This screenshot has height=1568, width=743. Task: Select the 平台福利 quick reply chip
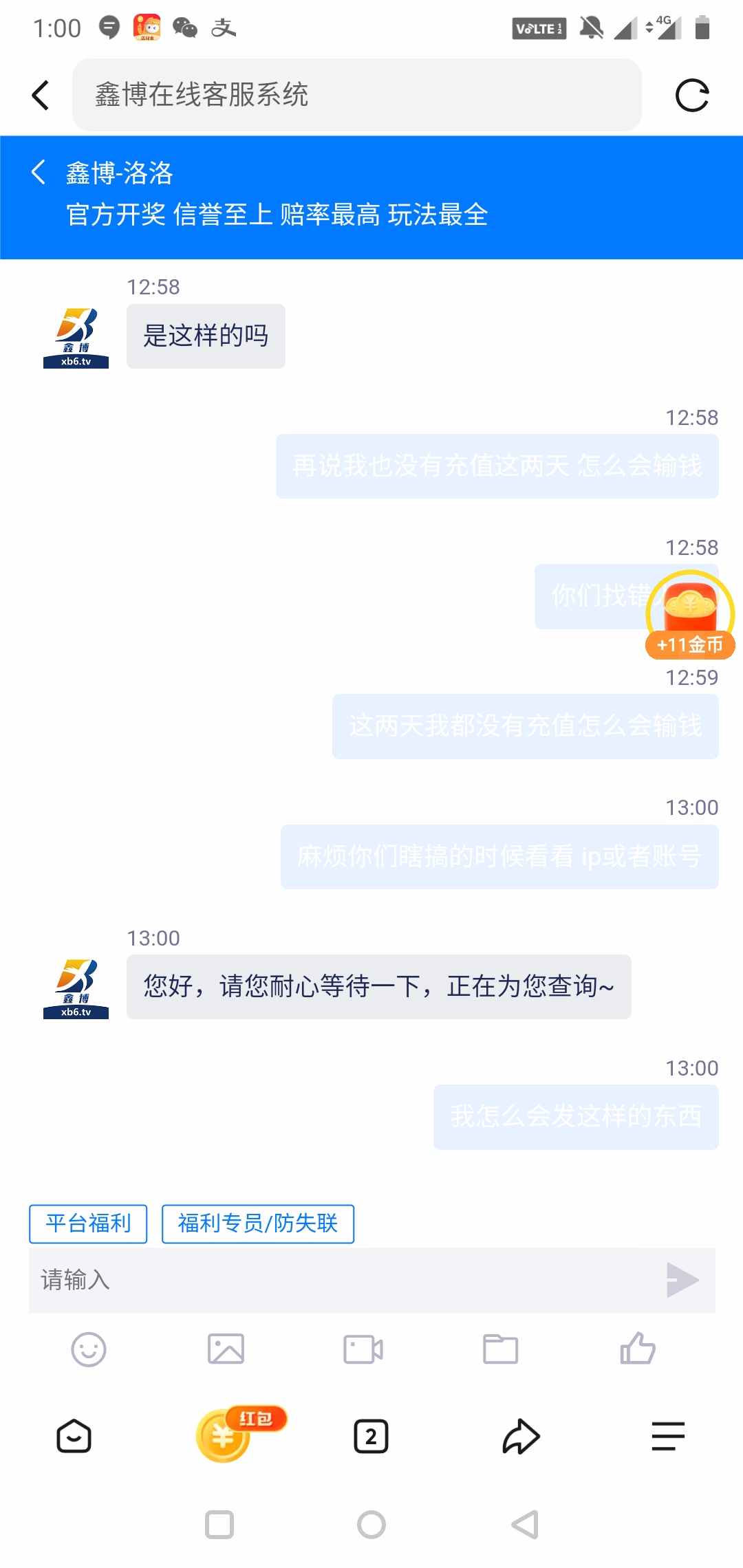click(88, 1223)
